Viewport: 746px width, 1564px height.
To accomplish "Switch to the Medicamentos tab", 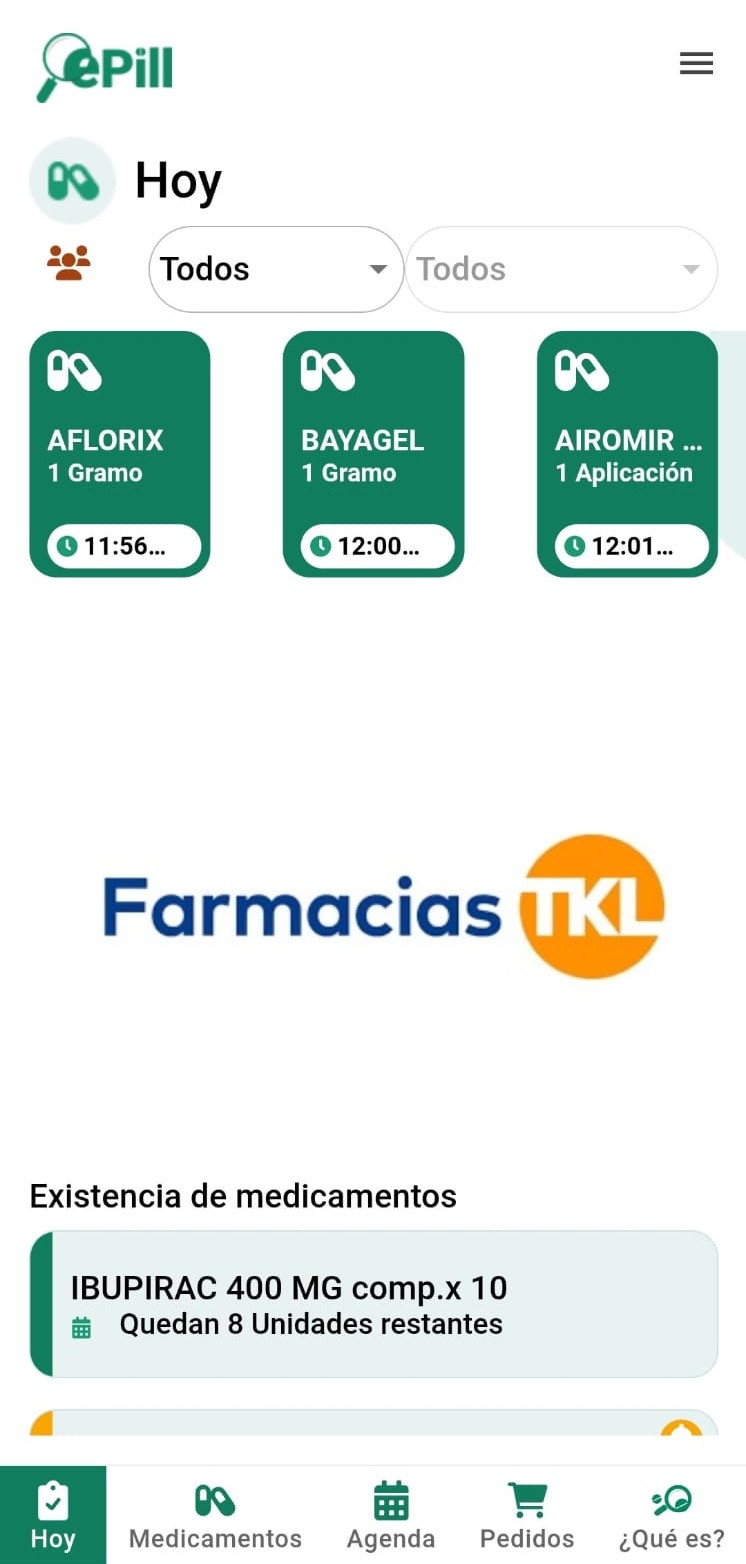I will click(x=215, y=1515).
